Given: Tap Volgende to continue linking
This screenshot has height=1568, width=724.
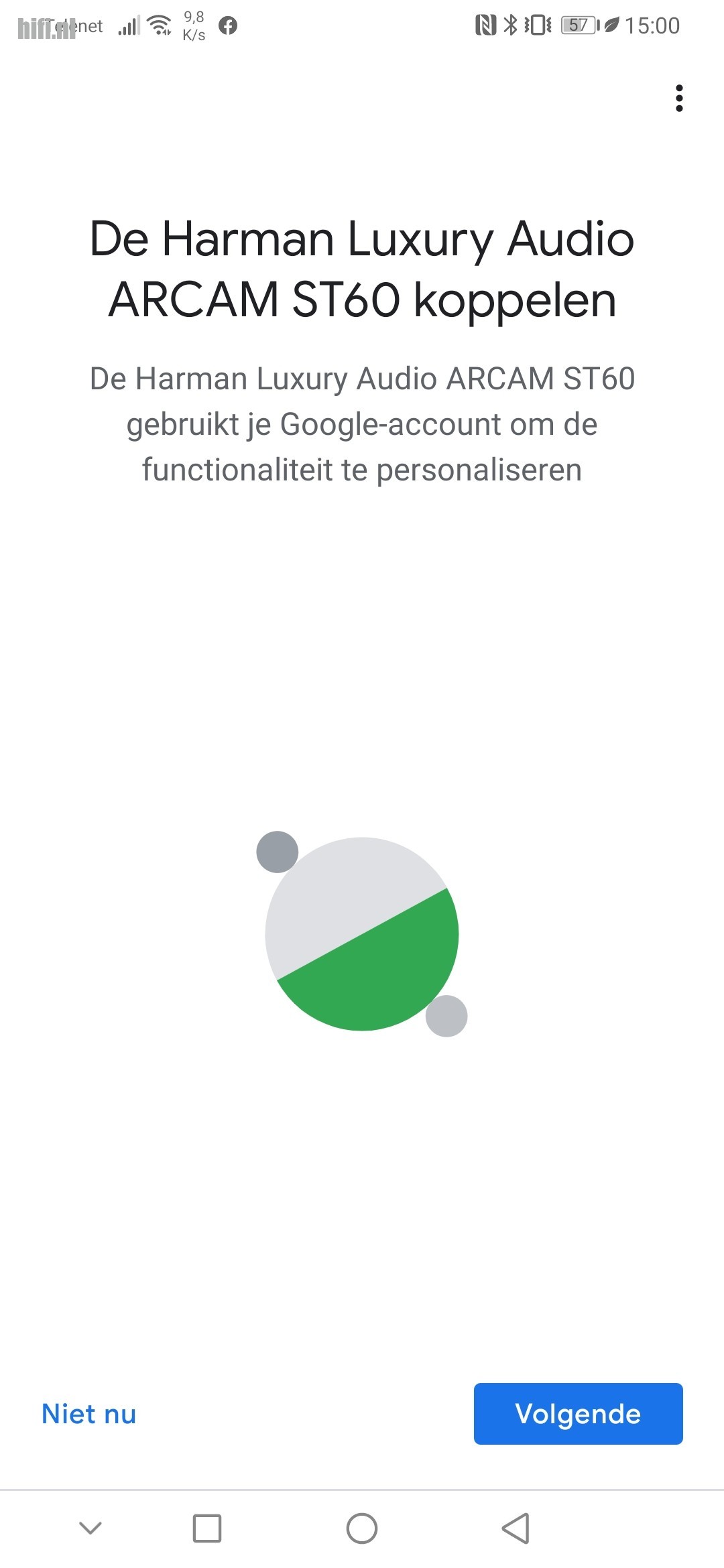Looking at the screenshot, I should [578, 1413].
